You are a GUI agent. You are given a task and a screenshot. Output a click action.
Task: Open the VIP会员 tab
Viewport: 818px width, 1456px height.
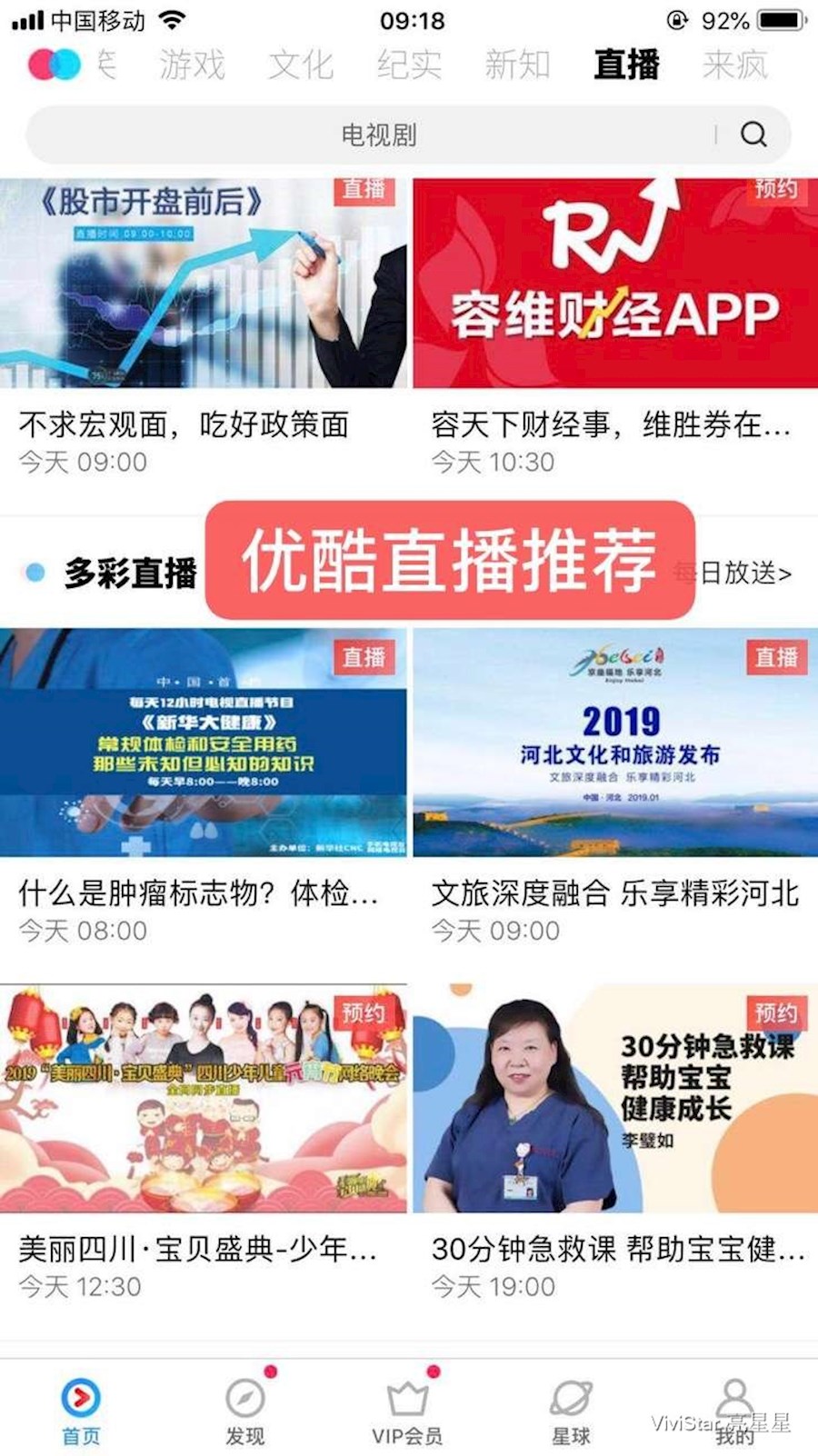(x=407, y=1411)
